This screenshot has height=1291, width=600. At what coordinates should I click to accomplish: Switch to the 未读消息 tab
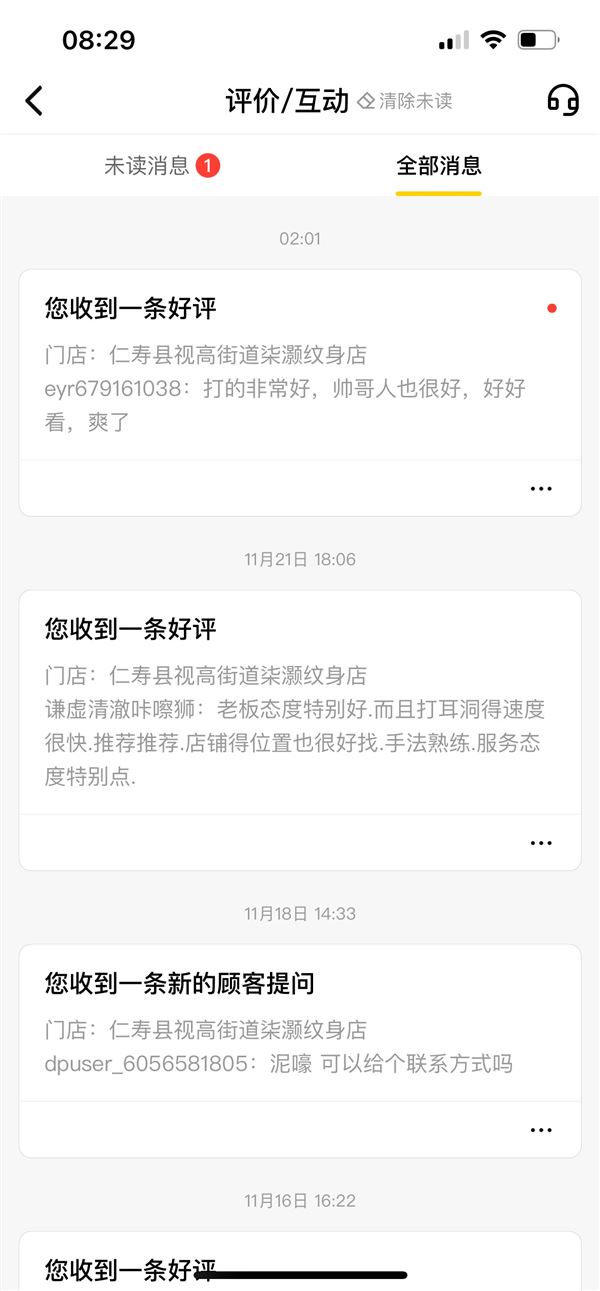point(162,165)
